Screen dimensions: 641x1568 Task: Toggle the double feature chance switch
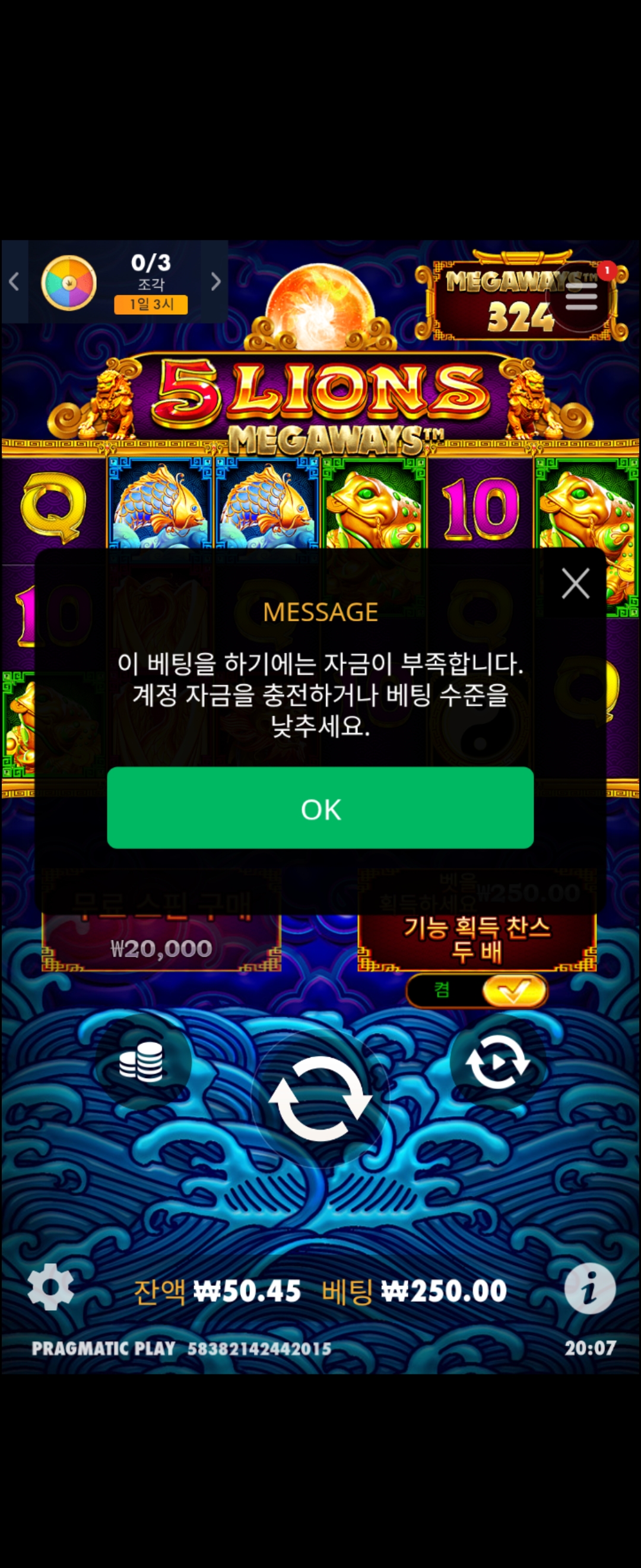point(477,990)
